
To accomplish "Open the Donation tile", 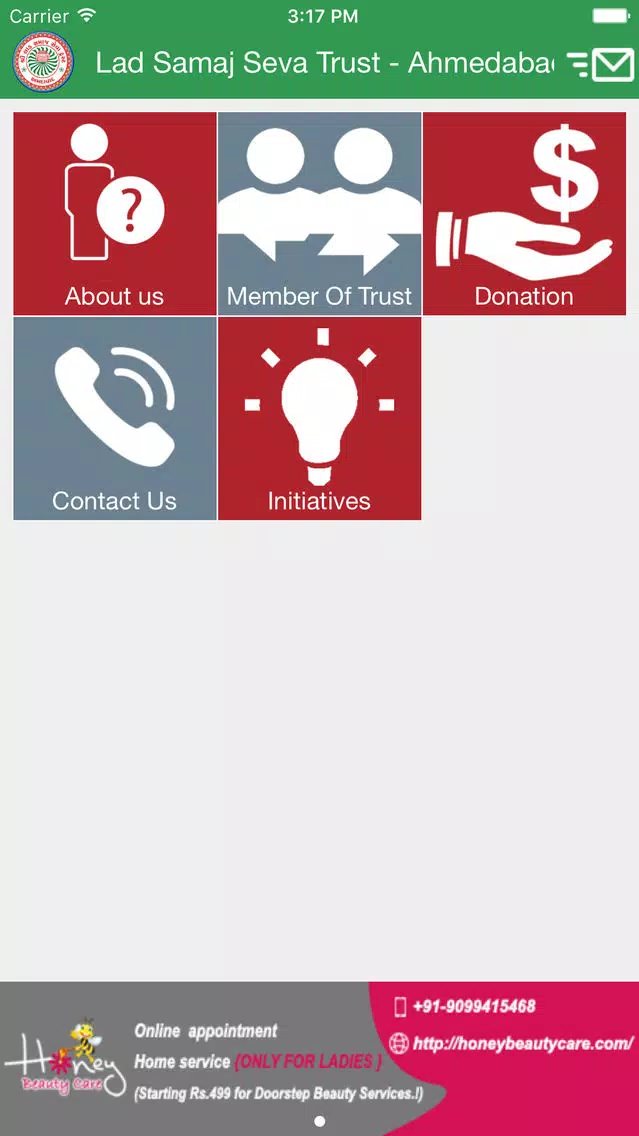I will tap(524, 214).
